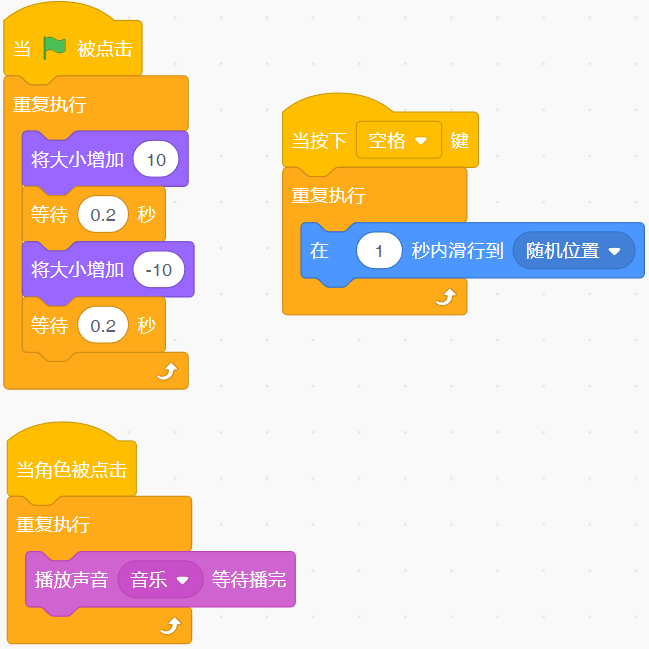Image resolution: width=649 pixels, height=649 pixels.
Task: Edit the 0.2 wait after size increase 10
Action: 103,214
